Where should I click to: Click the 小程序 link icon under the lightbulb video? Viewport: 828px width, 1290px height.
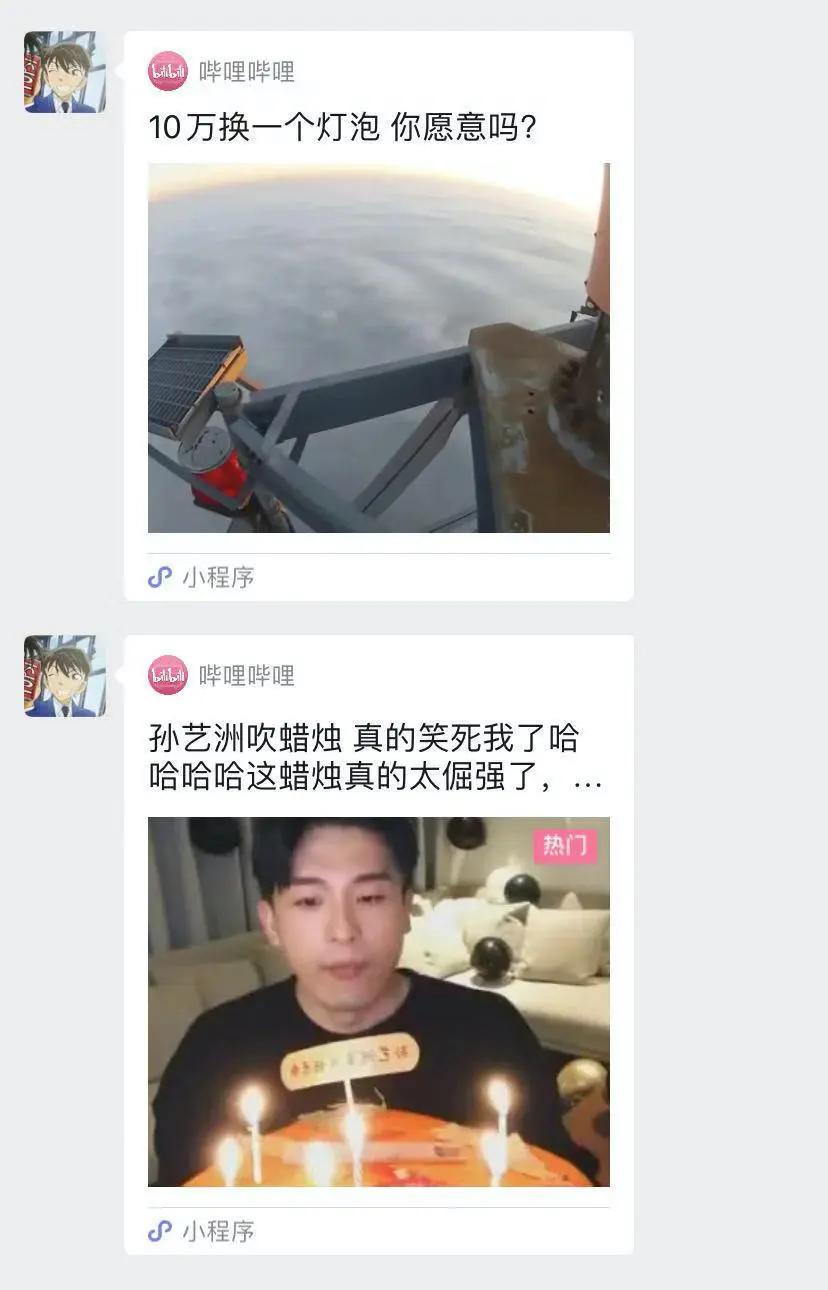pos(159,577)
